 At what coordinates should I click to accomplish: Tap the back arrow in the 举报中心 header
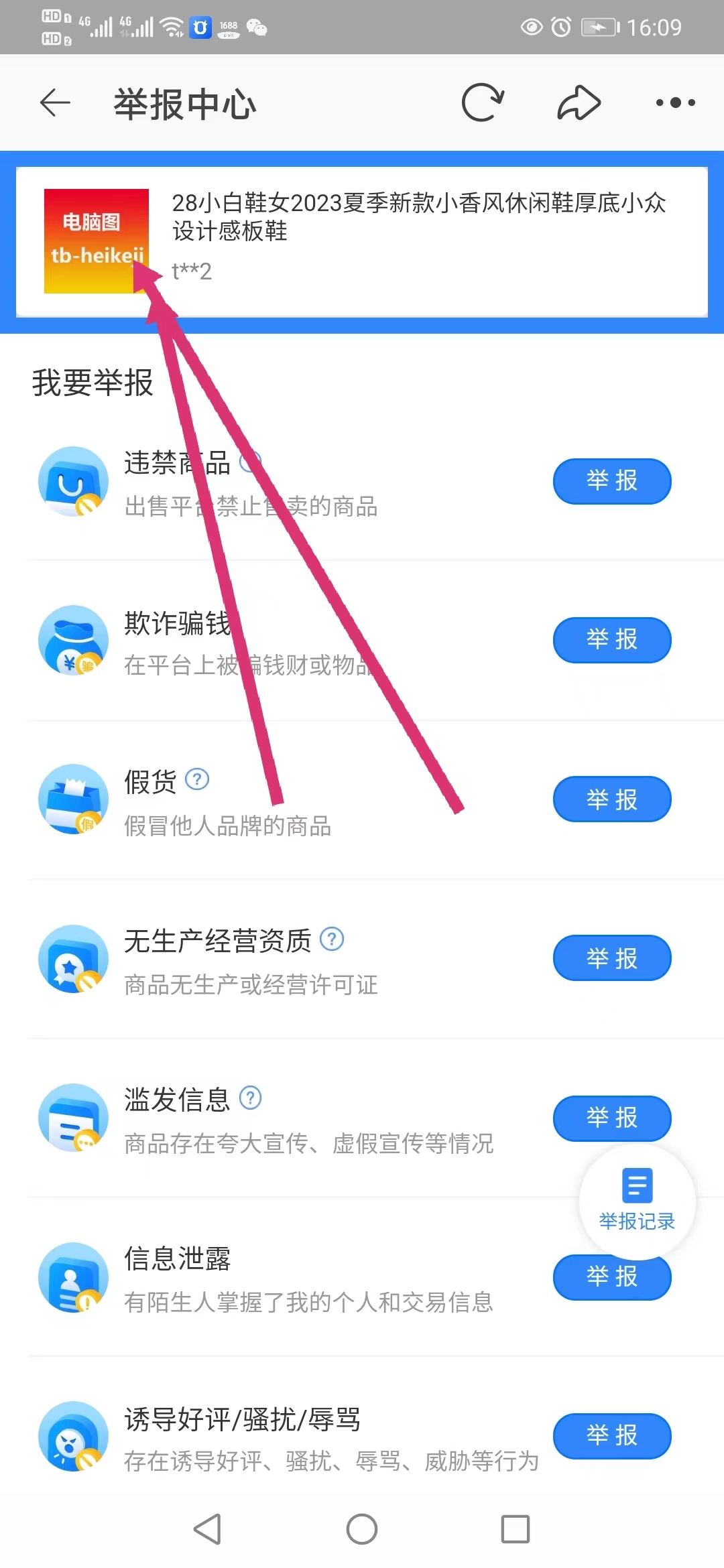tap(56, 103)
